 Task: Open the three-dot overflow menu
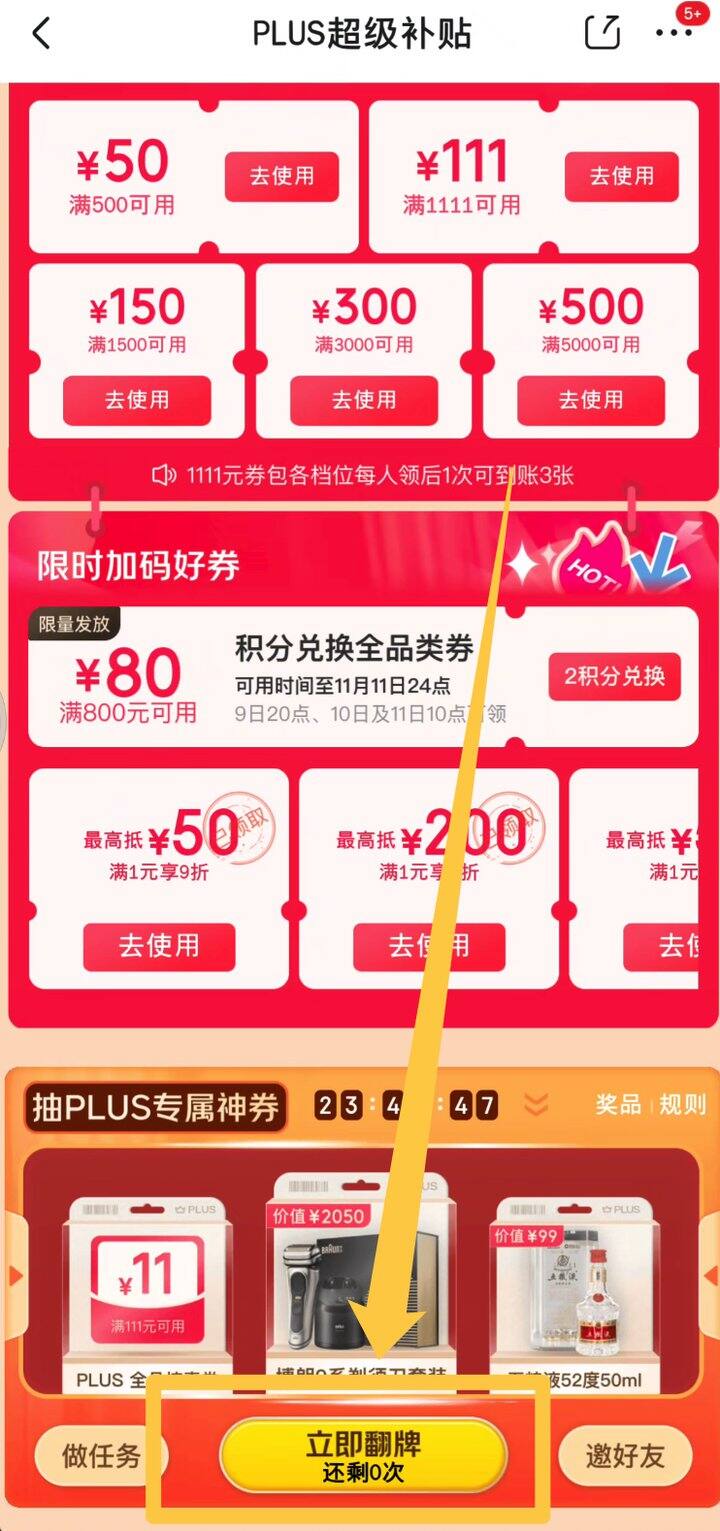point(673,33)
